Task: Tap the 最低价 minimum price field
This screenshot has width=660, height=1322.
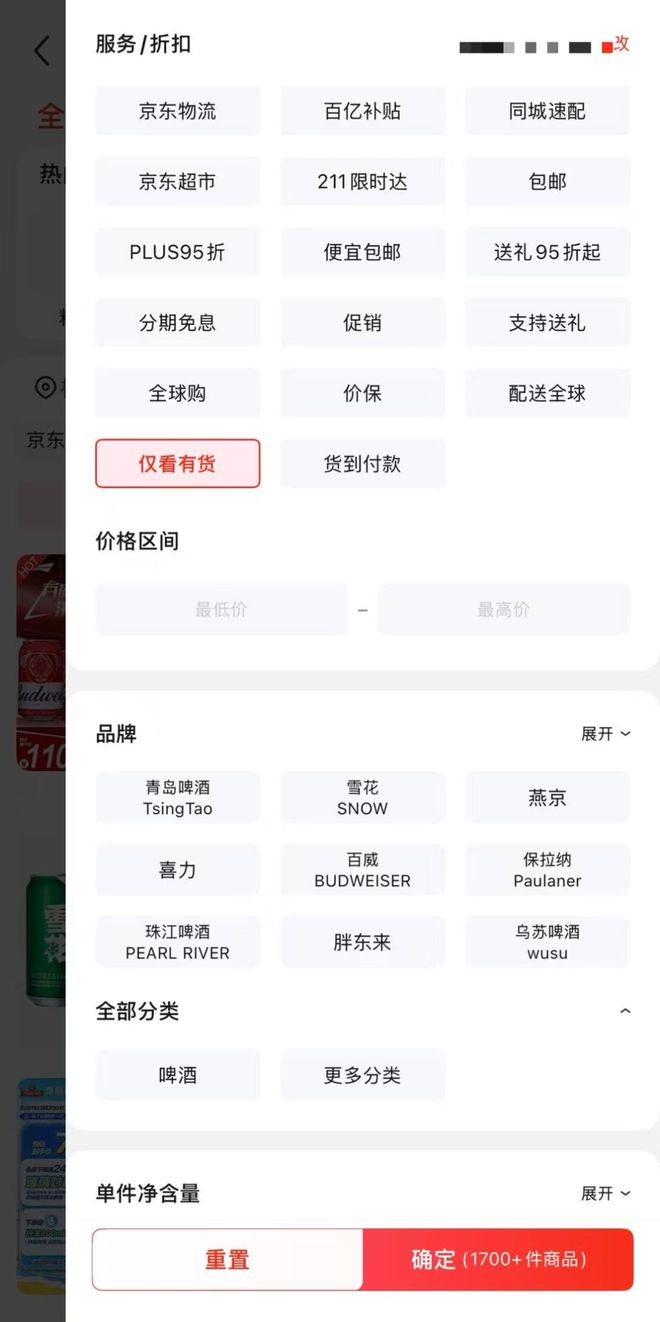Action: [x=221, y=610]
